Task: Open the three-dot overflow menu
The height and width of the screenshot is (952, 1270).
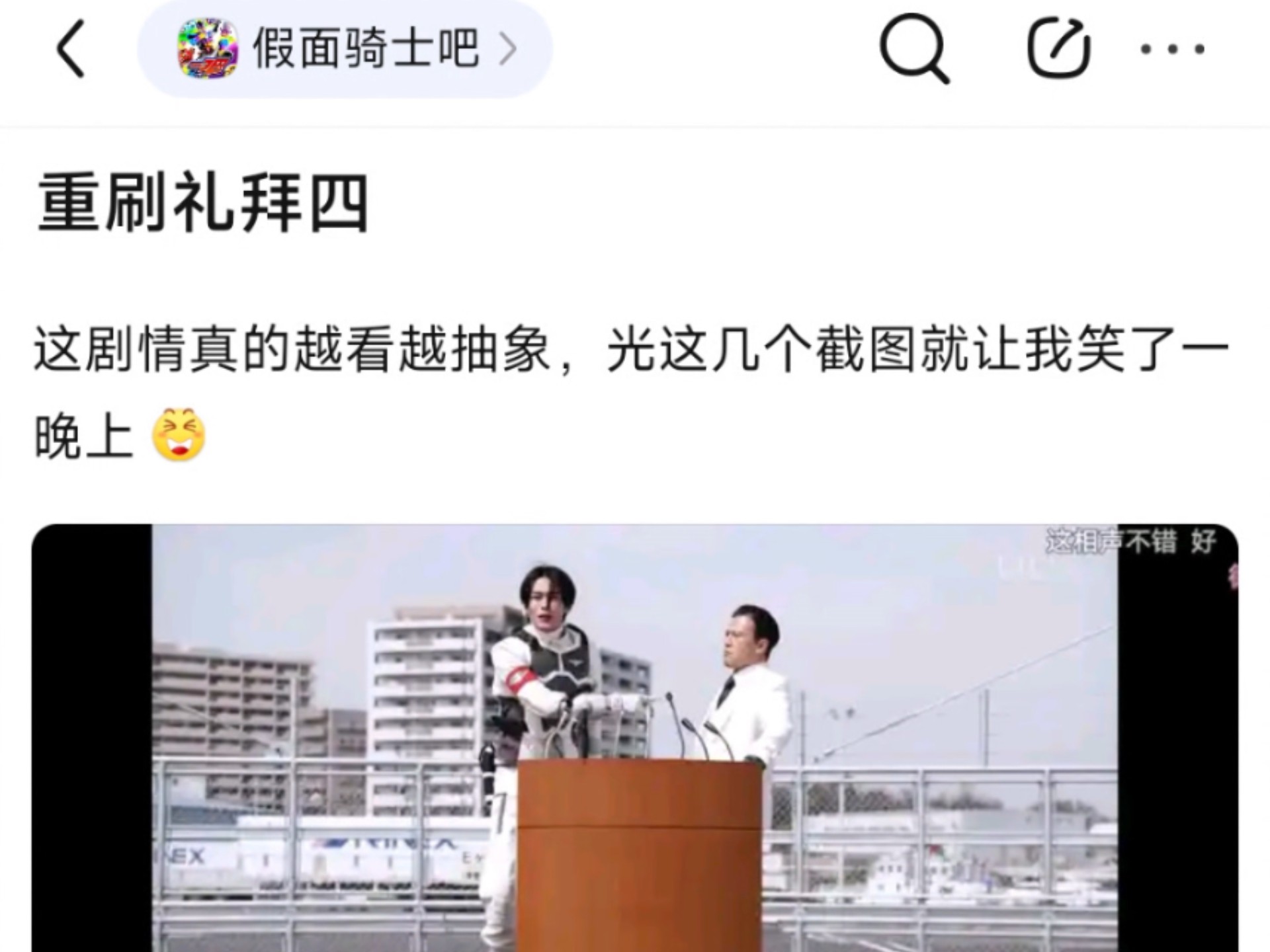Action: (x=1172, y=49)
